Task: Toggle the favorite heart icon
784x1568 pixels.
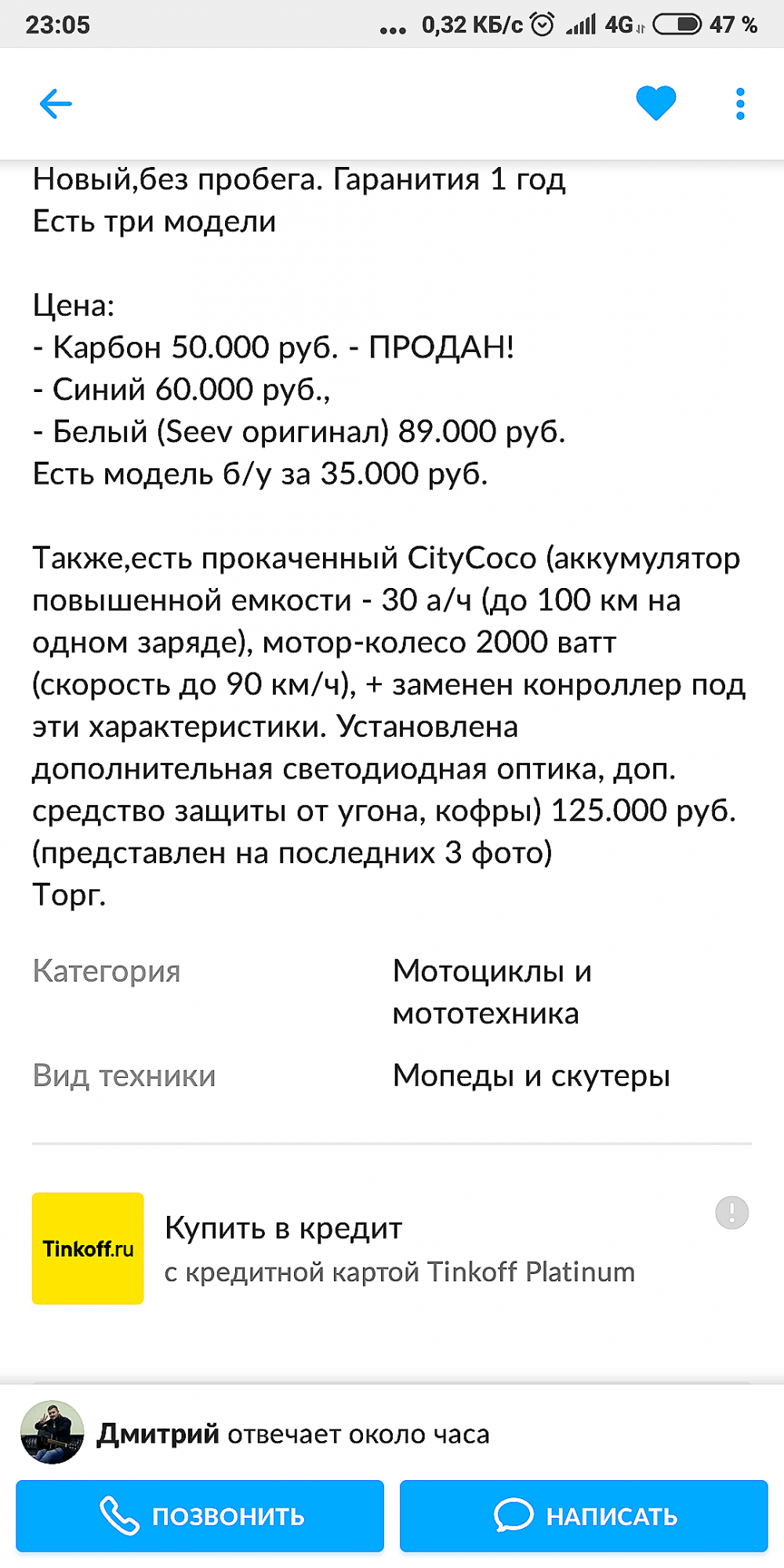Action: click(655, 103)
